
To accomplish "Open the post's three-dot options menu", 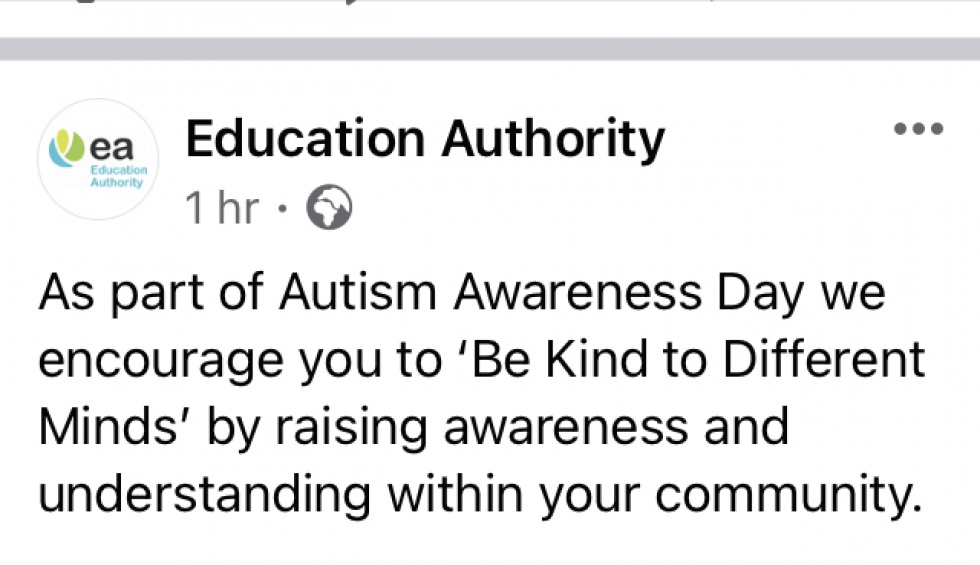I will click(x=918, y=129).
